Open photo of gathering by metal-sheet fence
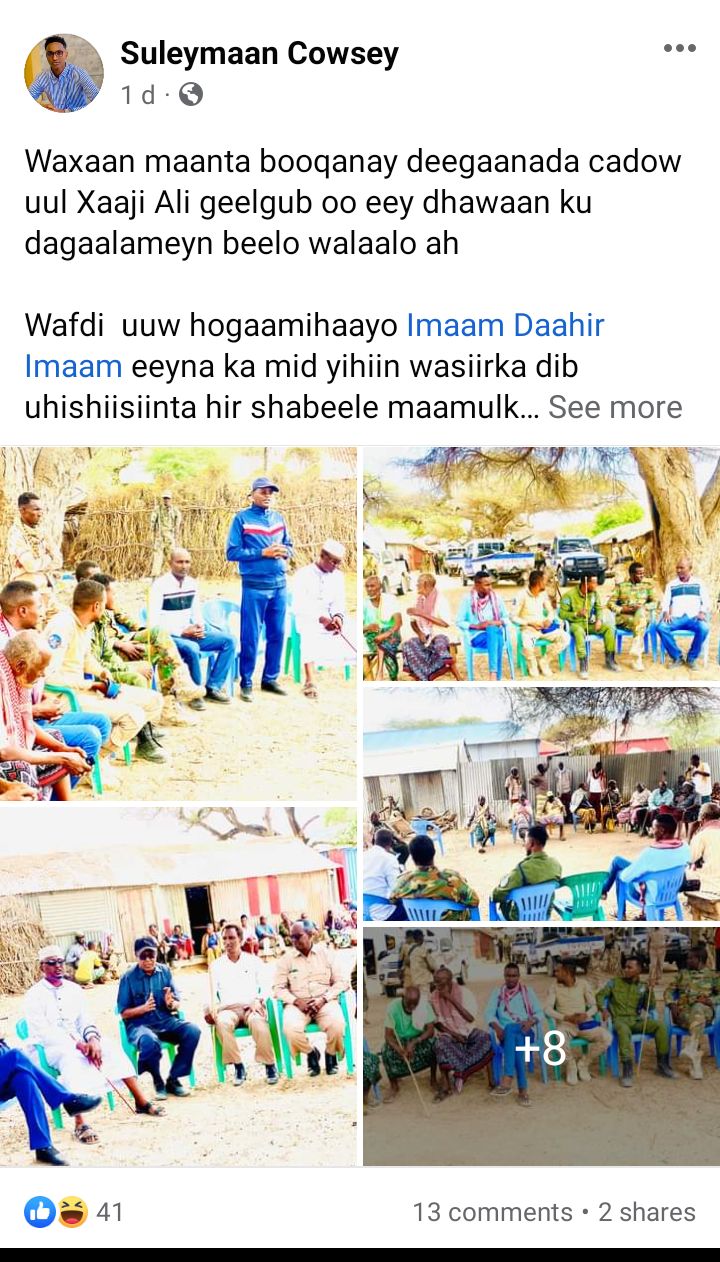 pyautogui.click(x=541, y=804)
